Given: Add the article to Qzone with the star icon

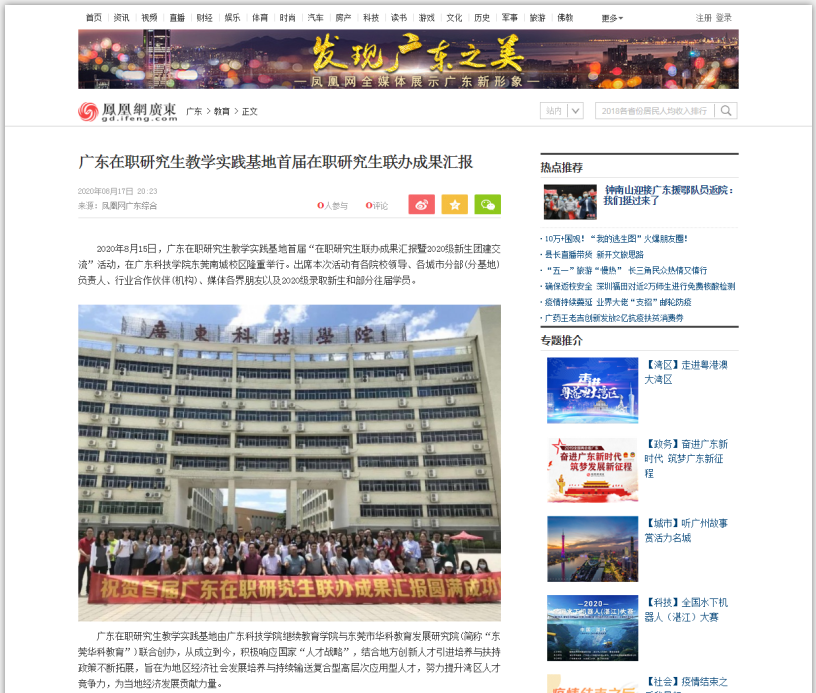Looking at the screenshot, I should 454,204.
